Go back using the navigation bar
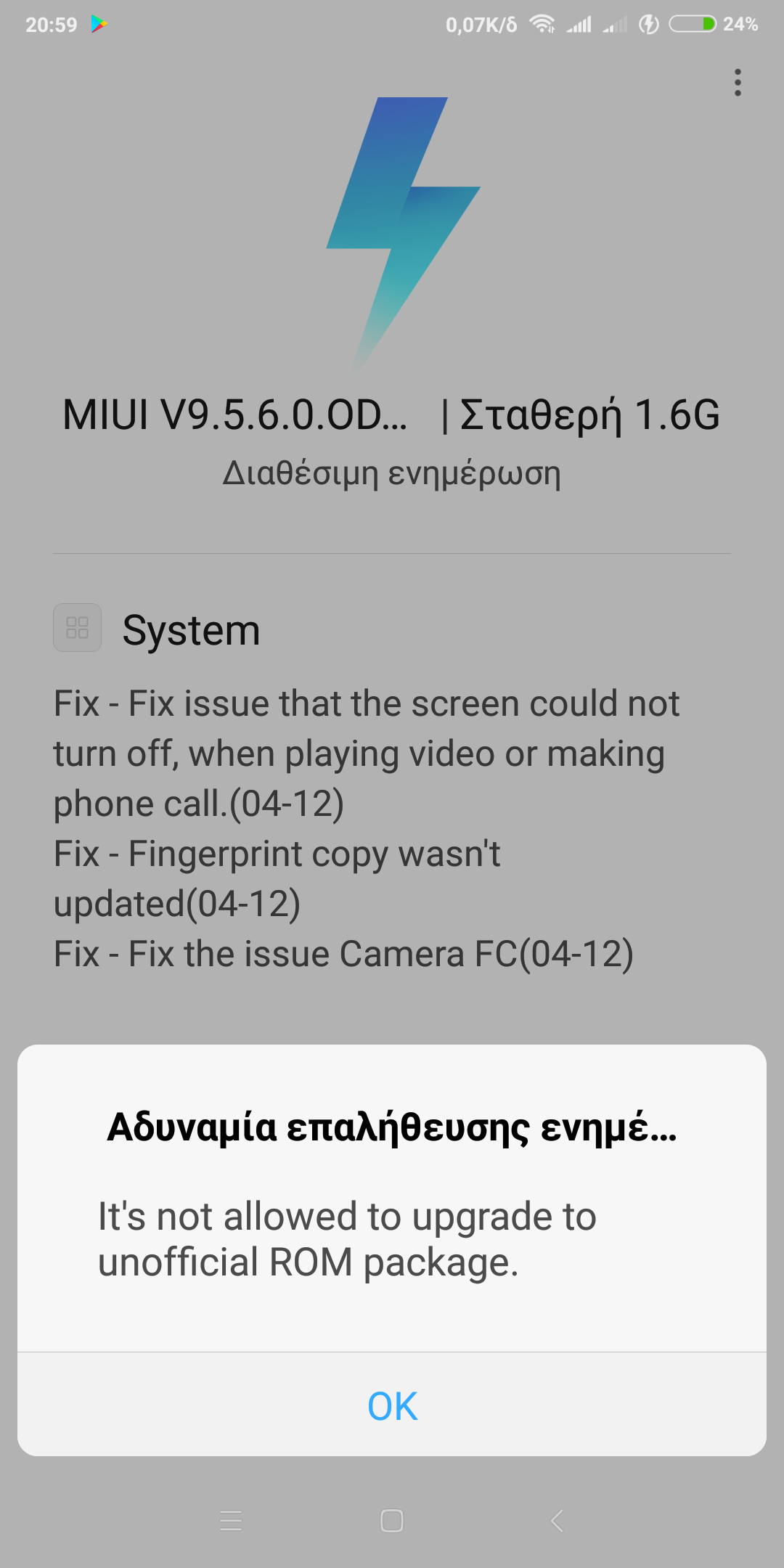784x1568 pixels. click(557, 1520)
